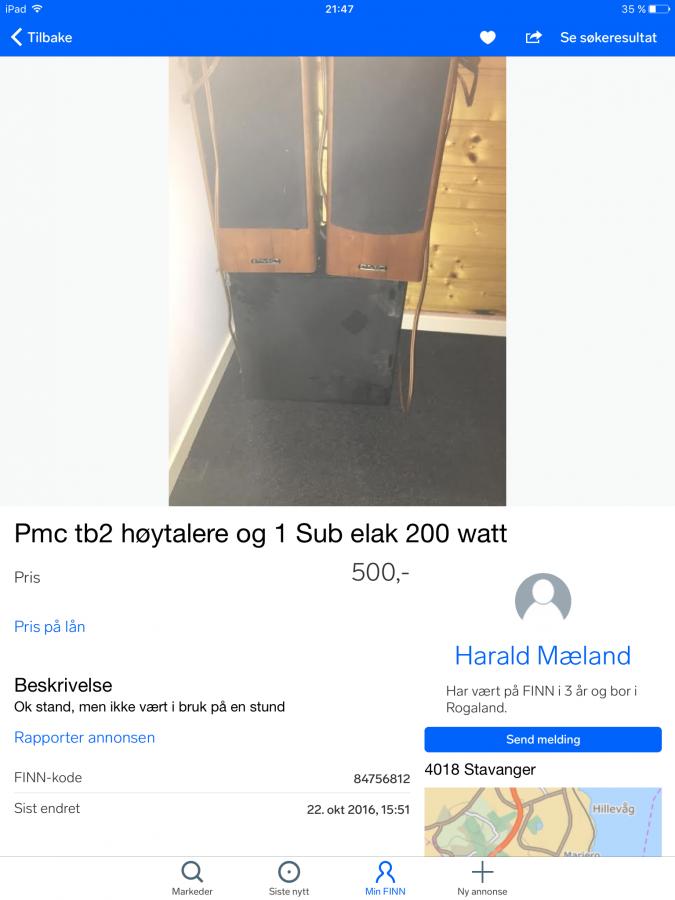
Task: Create a new listing via Ny annonse
Action: [x=482, y=878]
